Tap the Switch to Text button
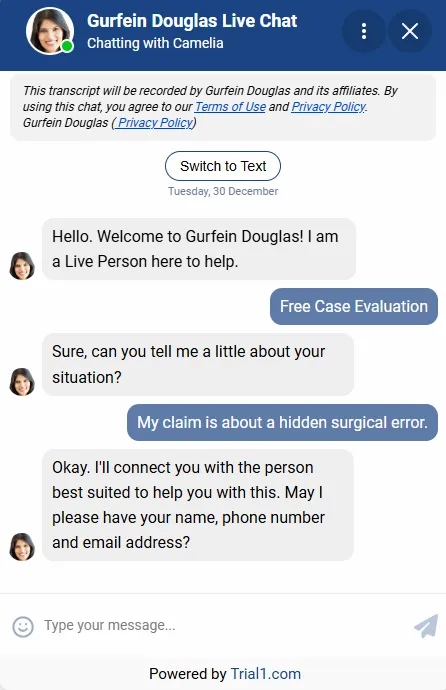The height and width of the screenshot is (690, 446). point(223,166)
